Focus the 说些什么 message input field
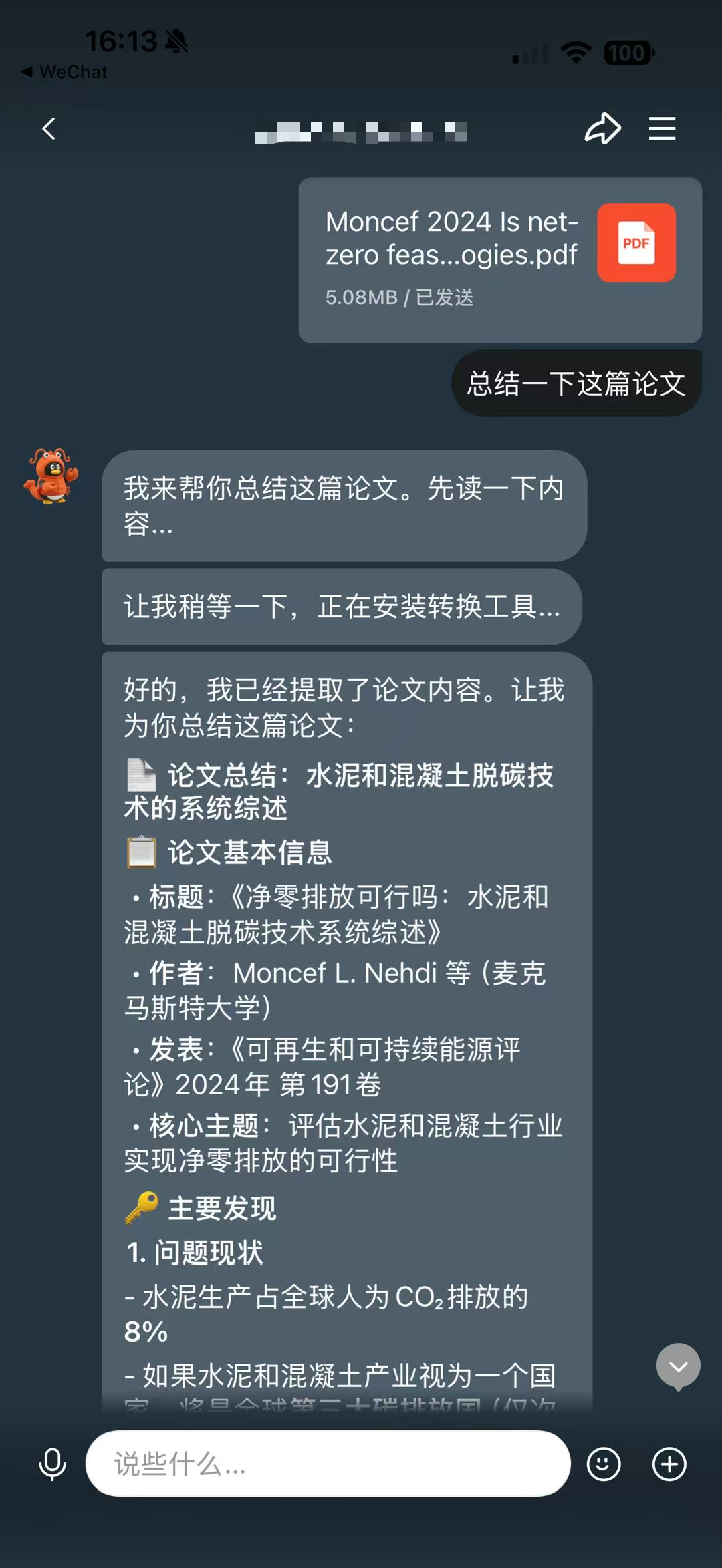Viewport: 722px width, 1568px height. tap(328, 1464)
